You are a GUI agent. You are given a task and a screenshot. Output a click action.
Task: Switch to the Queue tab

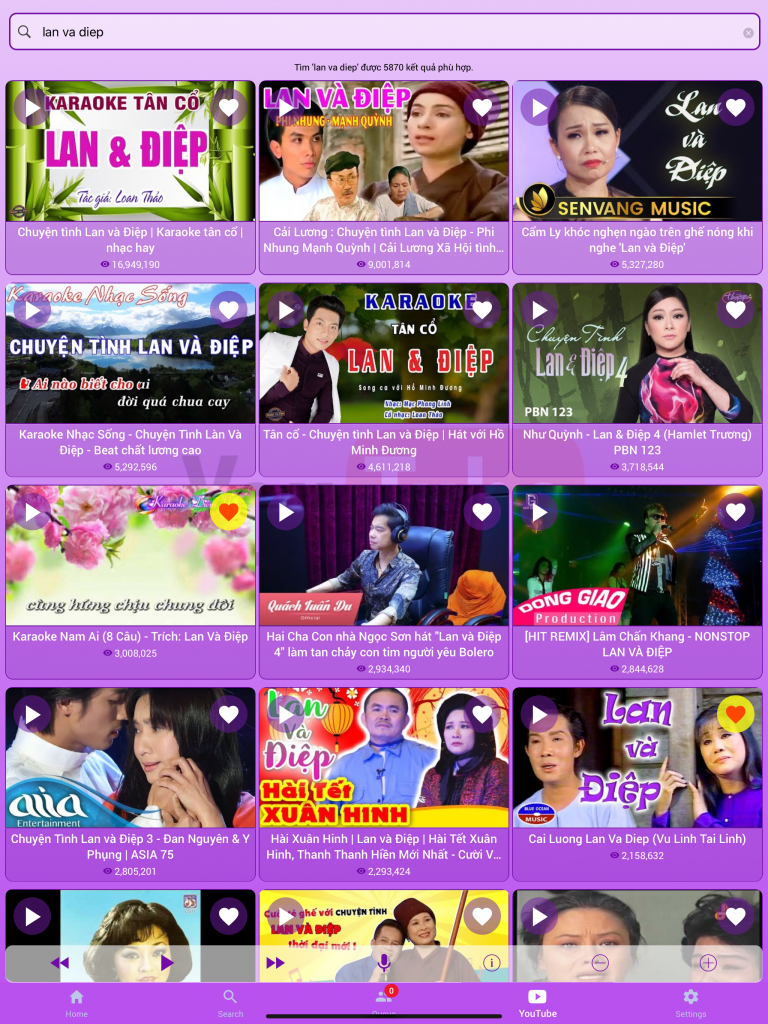(x=383, y=1000)
